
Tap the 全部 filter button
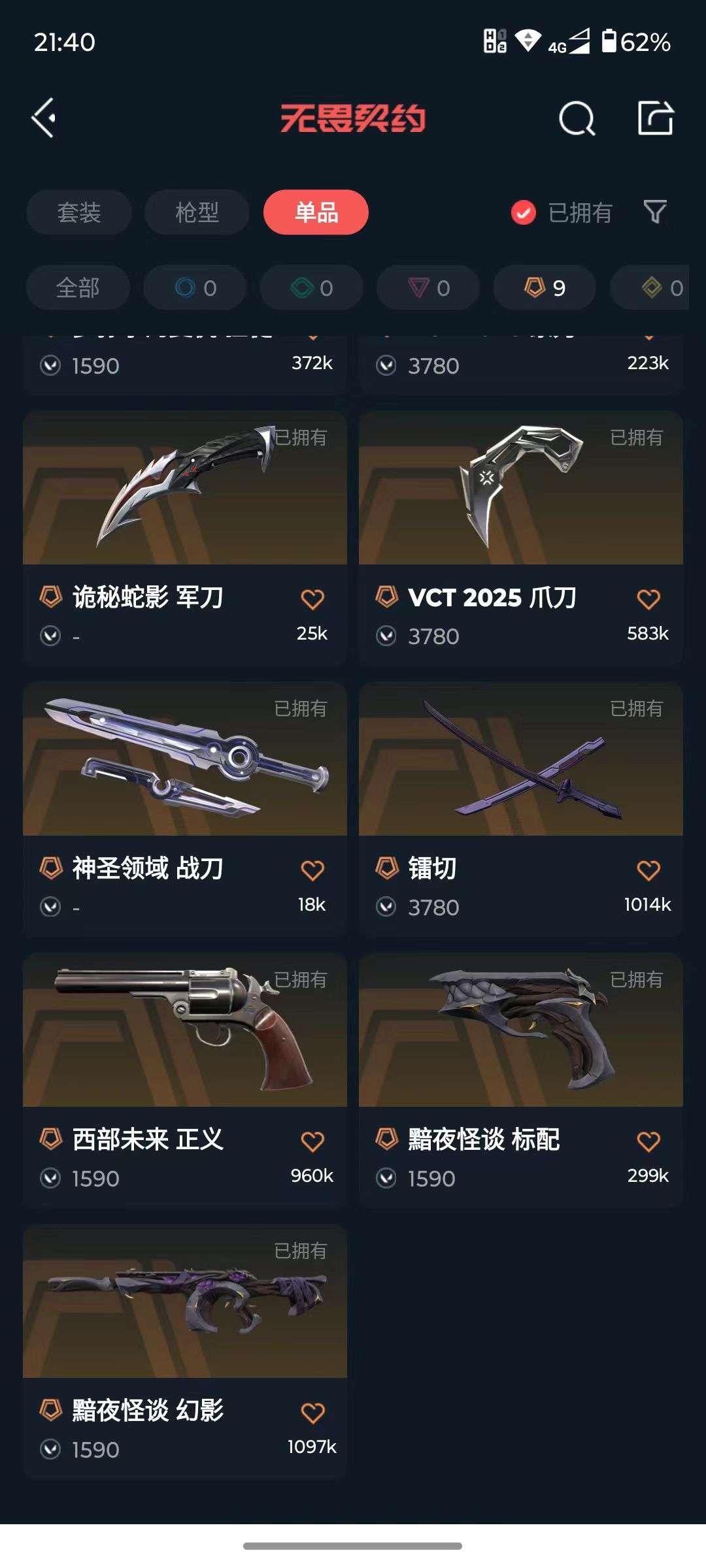(78, 287)
